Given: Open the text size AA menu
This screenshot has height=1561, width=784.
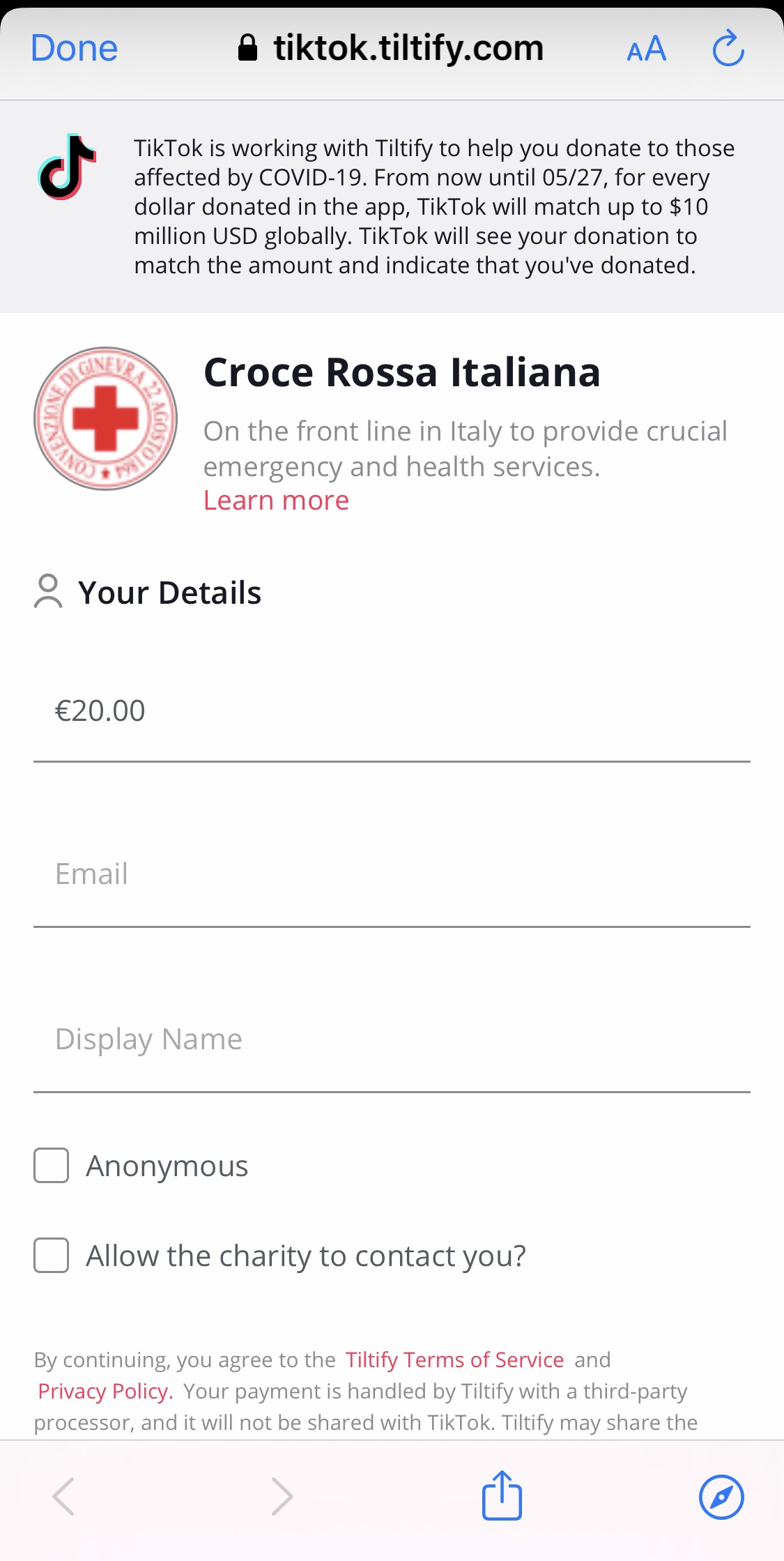Looking at the screenshot, I should coord(646,50).
